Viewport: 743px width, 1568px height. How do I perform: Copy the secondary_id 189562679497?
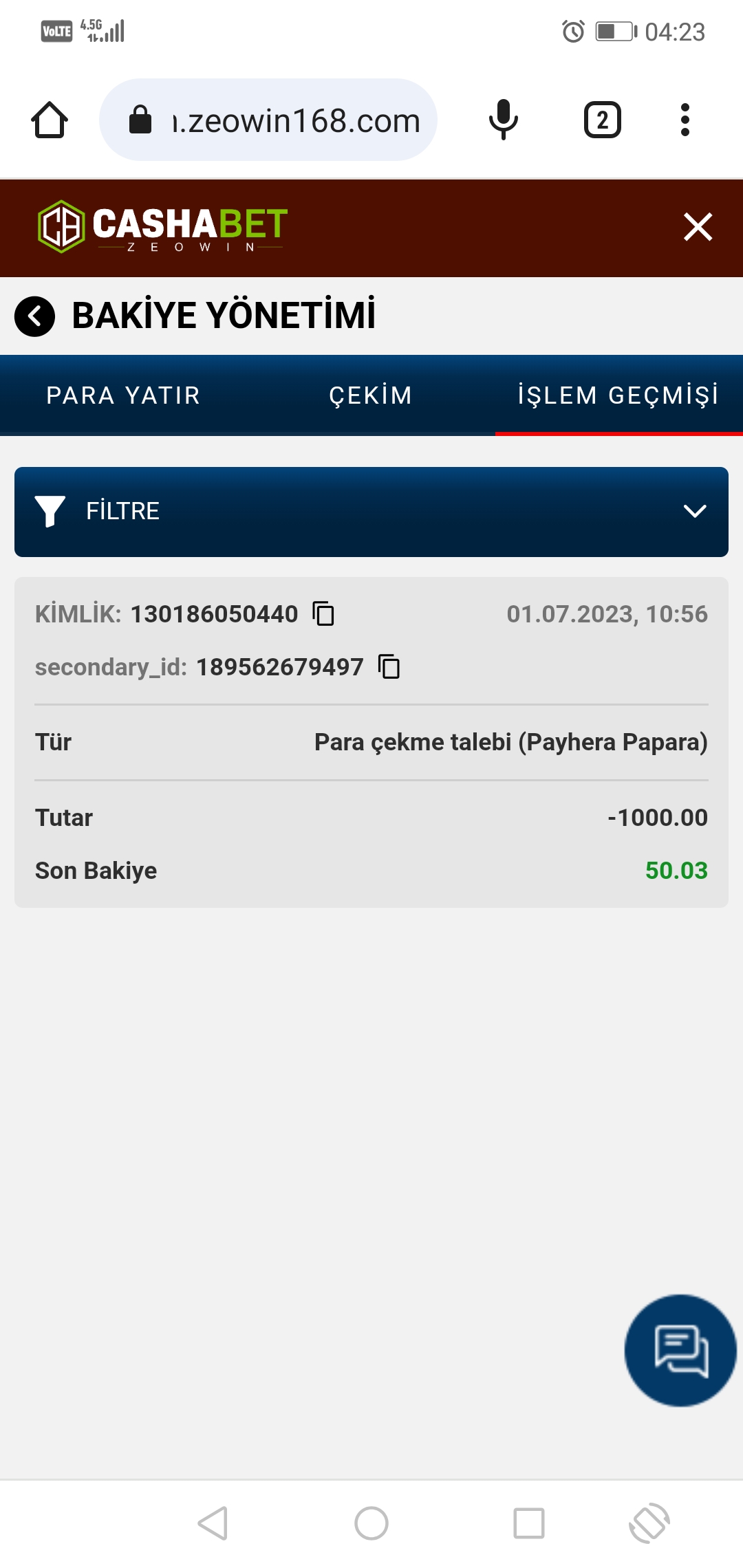pyautogui.click(x=388, y=666)
